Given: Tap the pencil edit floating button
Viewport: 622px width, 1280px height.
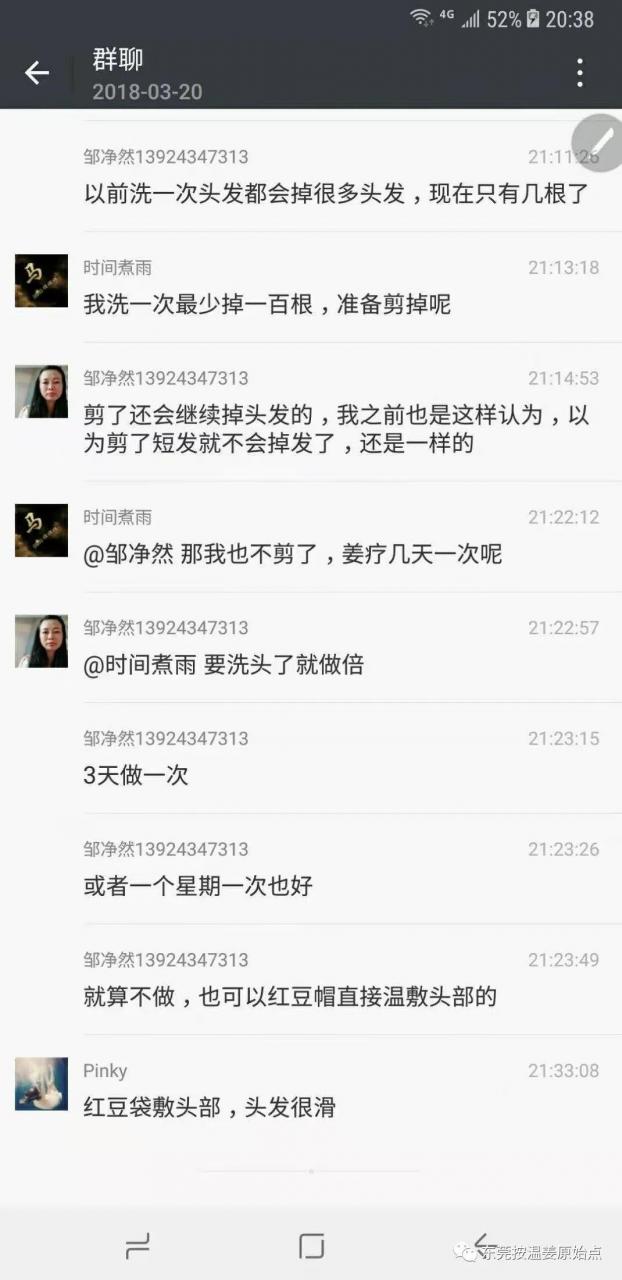Looking at the screenshot, I should [x=597, y=143].
